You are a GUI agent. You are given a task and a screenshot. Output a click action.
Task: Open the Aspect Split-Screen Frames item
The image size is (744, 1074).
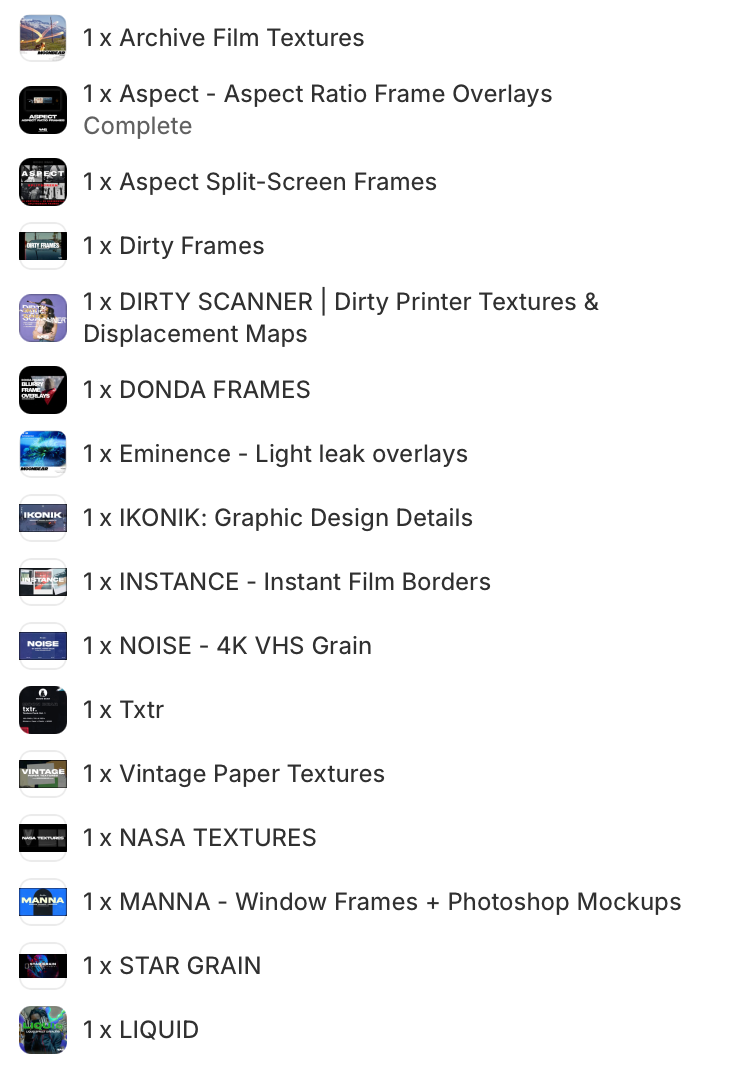click(x=259, y=182)
